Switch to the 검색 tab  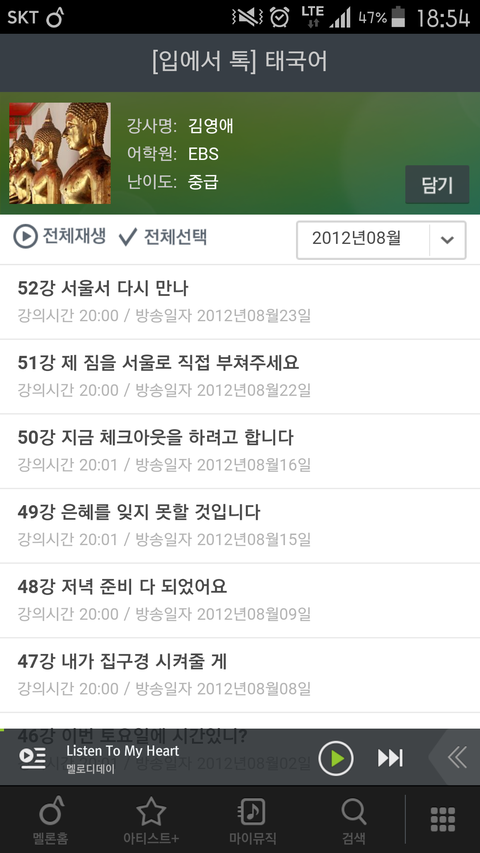click(353, 819)
